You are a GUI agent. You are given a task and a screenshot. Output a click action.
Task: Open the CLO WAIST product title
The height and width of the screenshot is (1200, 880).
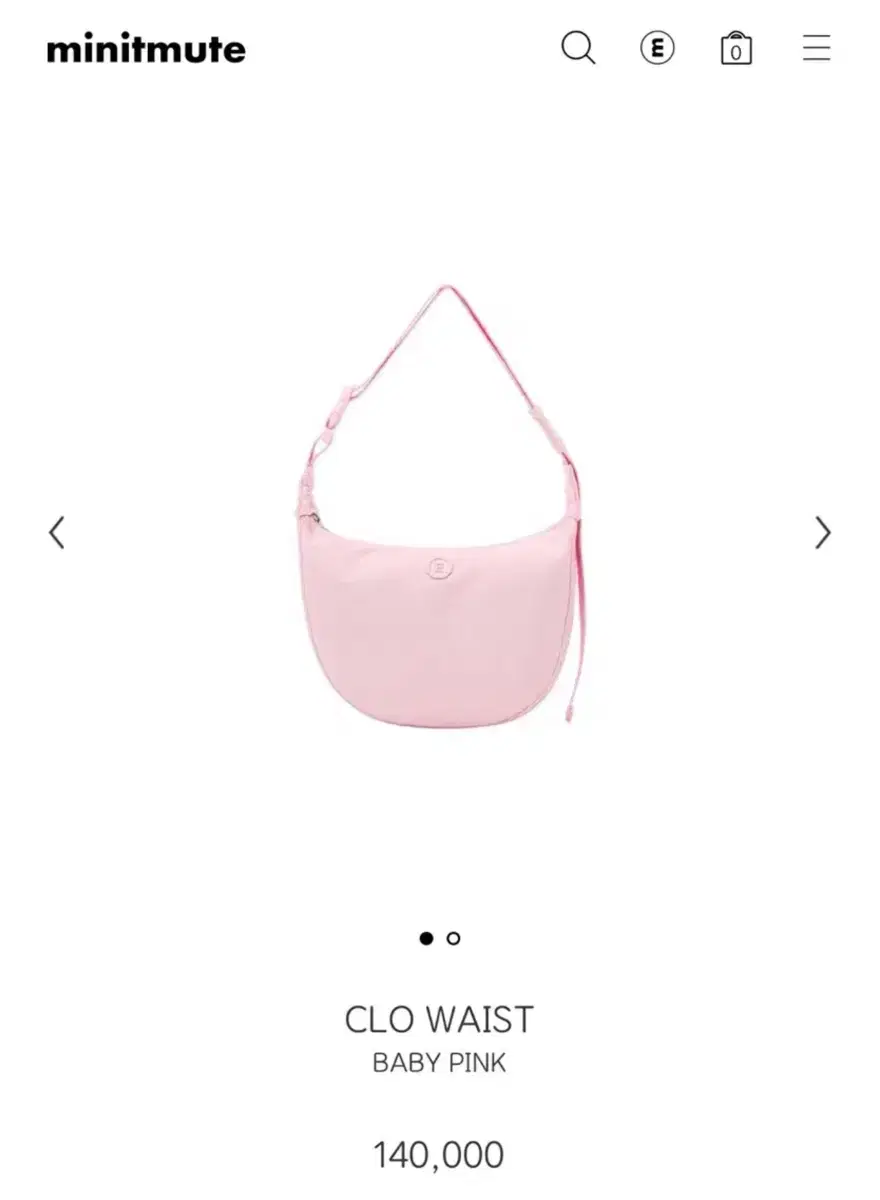[440, 1022]
